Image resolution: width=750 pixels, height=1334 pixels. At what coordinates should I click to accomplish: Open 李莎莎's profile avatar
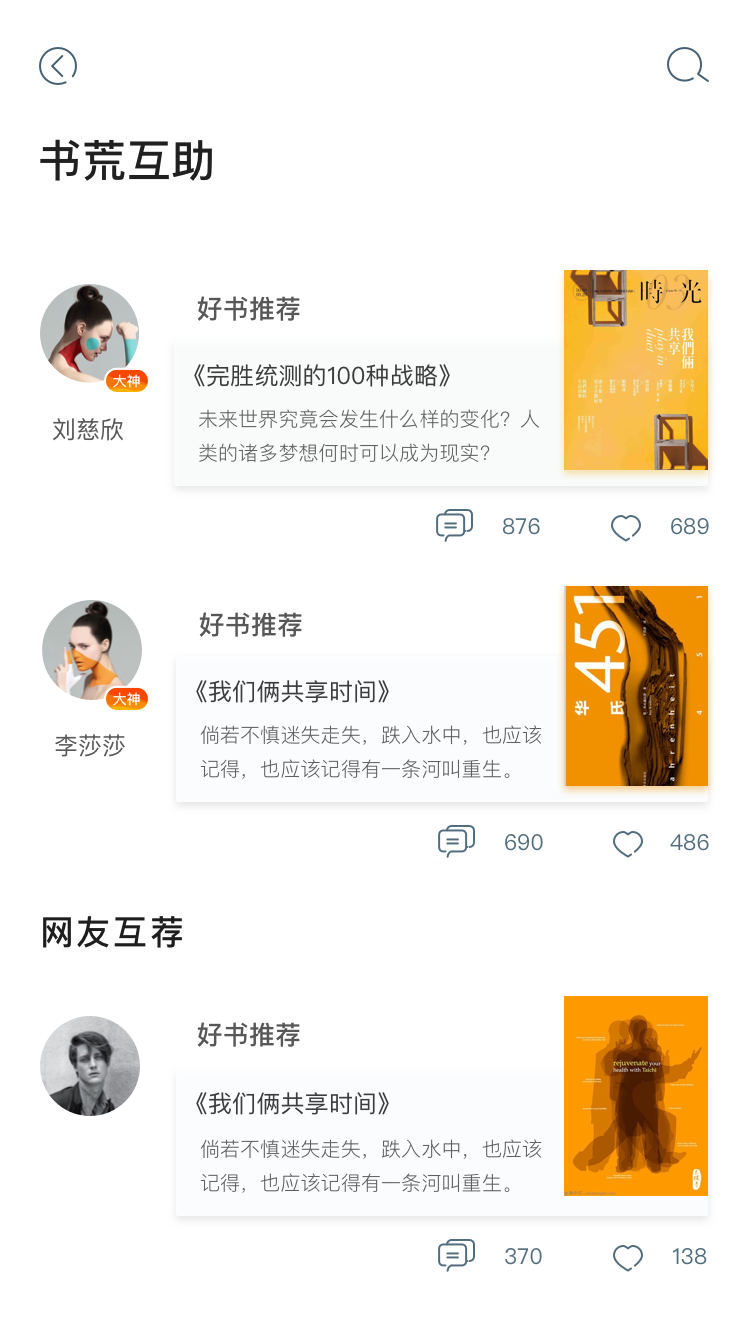[92, 650]
